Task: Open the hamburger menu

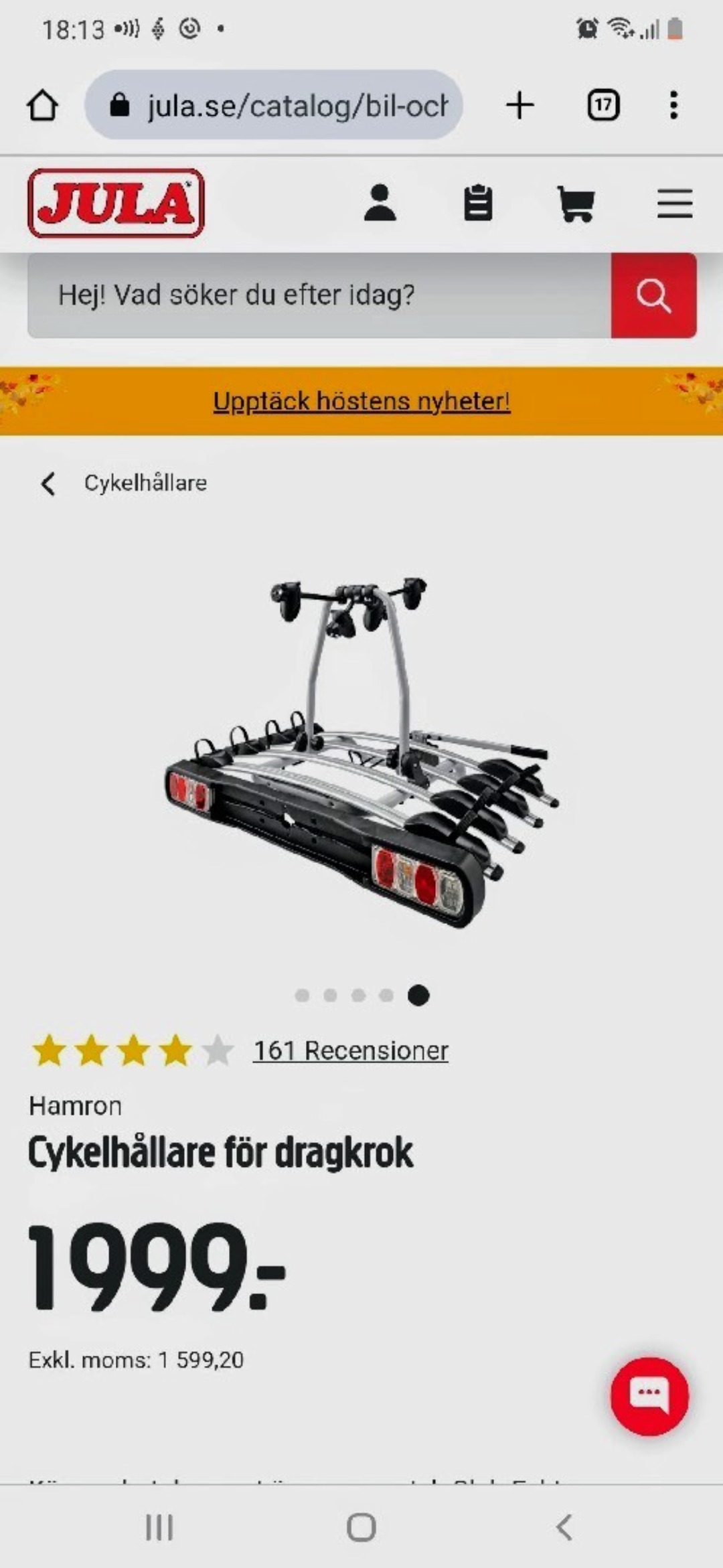Action: (674, 203)
